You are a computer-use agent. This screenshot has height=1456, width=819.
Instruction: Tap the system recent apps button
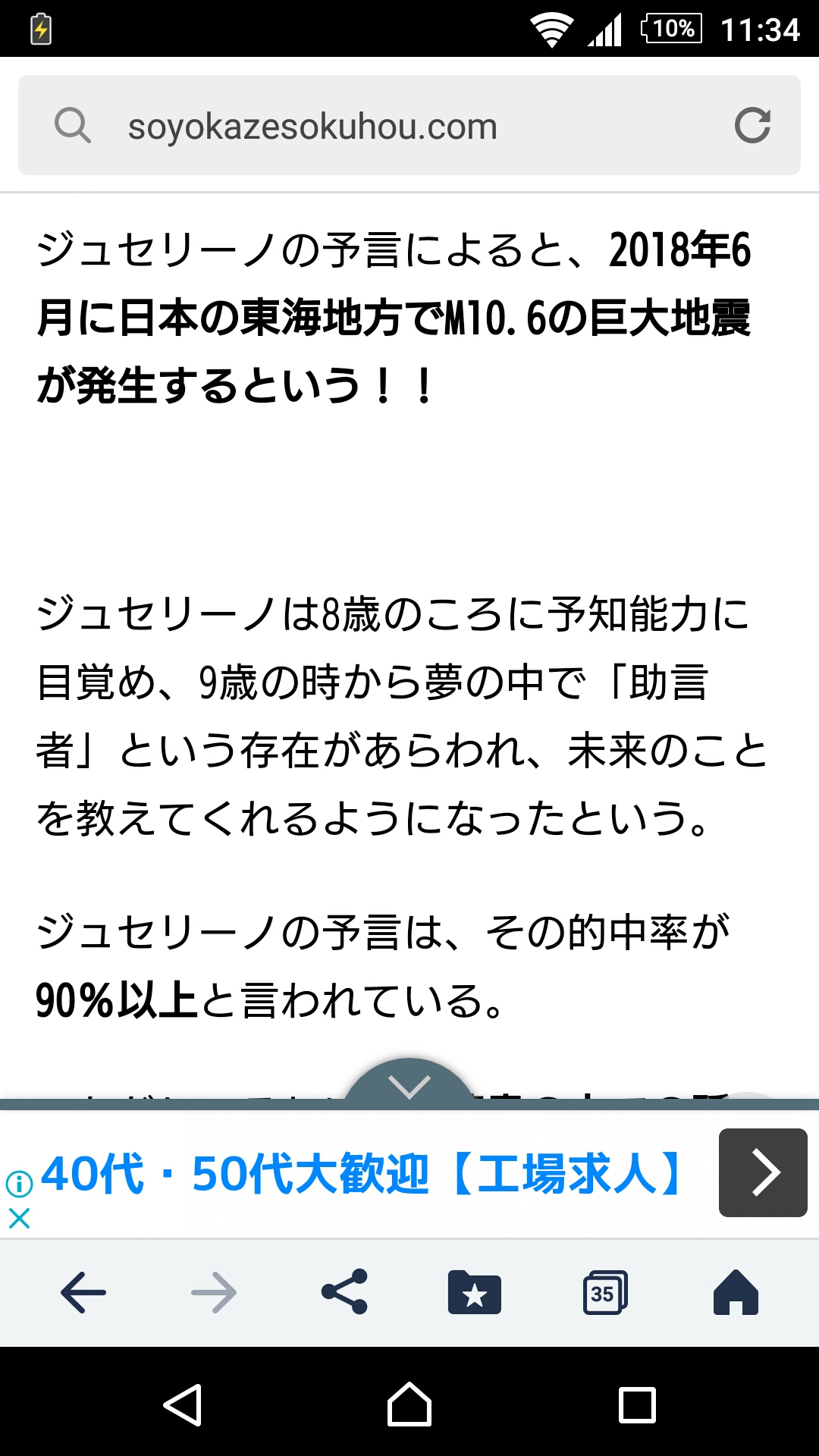tap(637, 1405)
